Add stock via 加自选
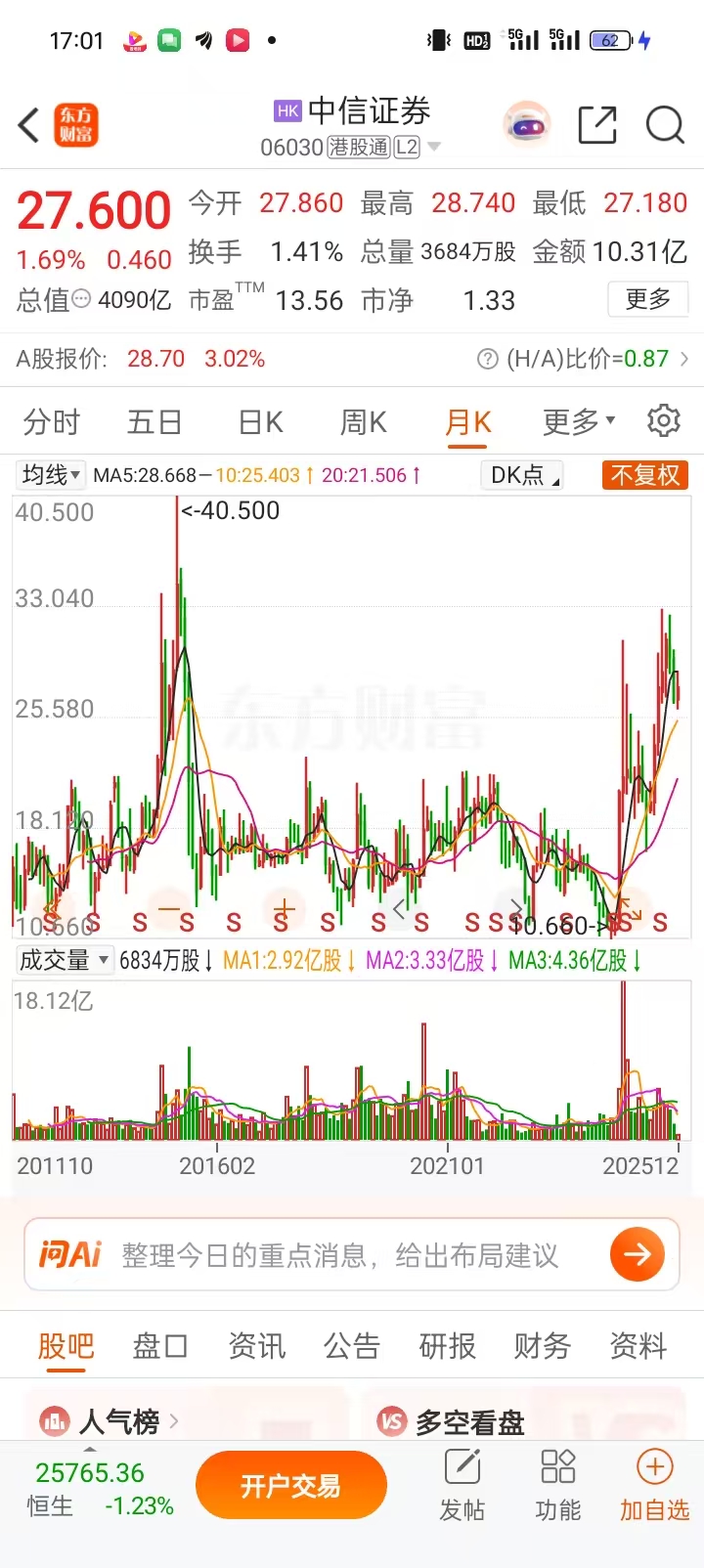This screenshot has height=1568, width=704. coord(654,1486)
